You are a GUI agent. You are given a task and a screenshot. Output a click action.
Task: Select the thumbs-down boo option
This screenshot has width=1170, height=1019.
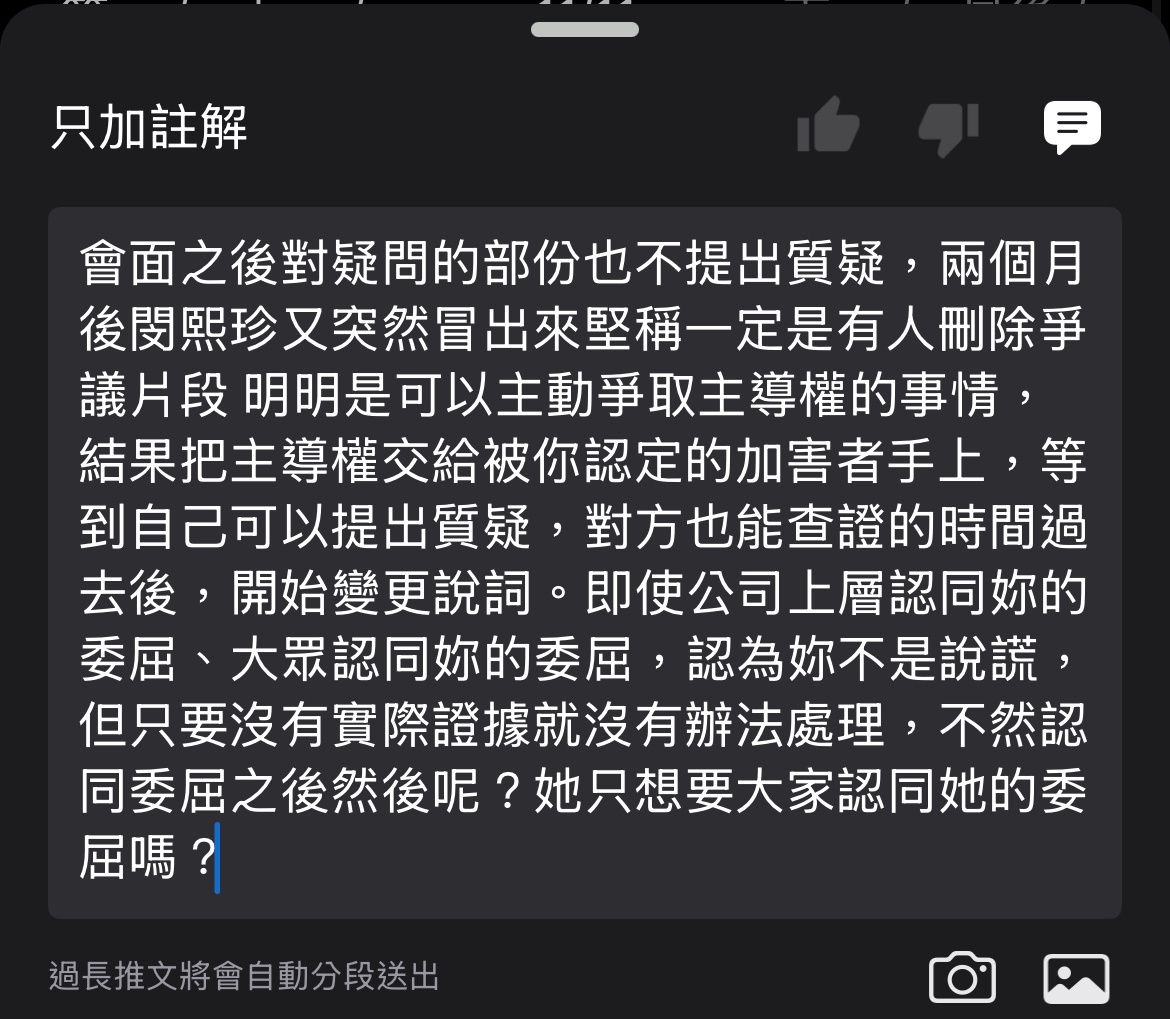pyautogui.click(x=948, y=128)
